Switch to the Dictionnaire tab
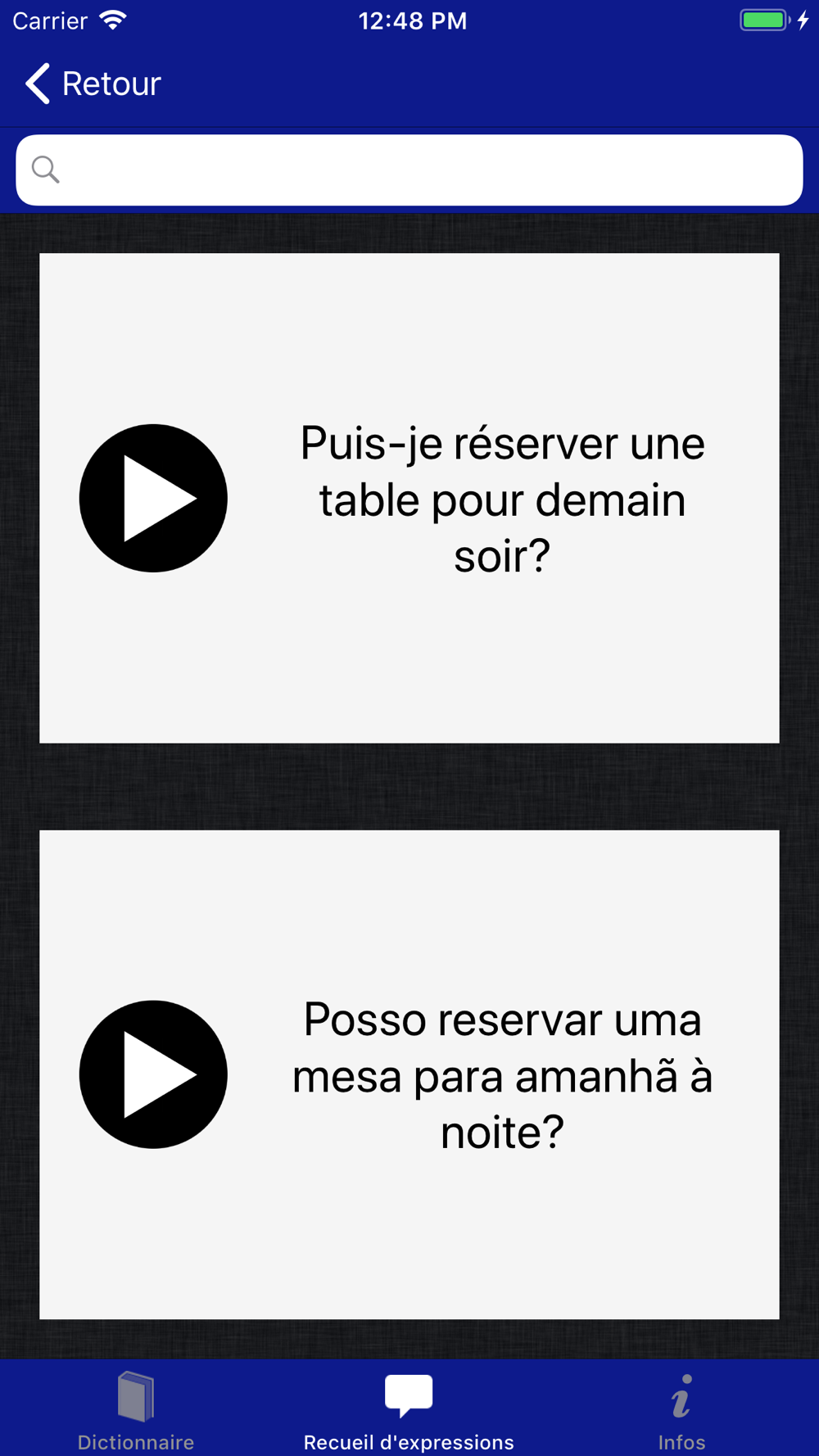The height and width of the screenshot is (1456, 819). click(x=136, y=1410)
